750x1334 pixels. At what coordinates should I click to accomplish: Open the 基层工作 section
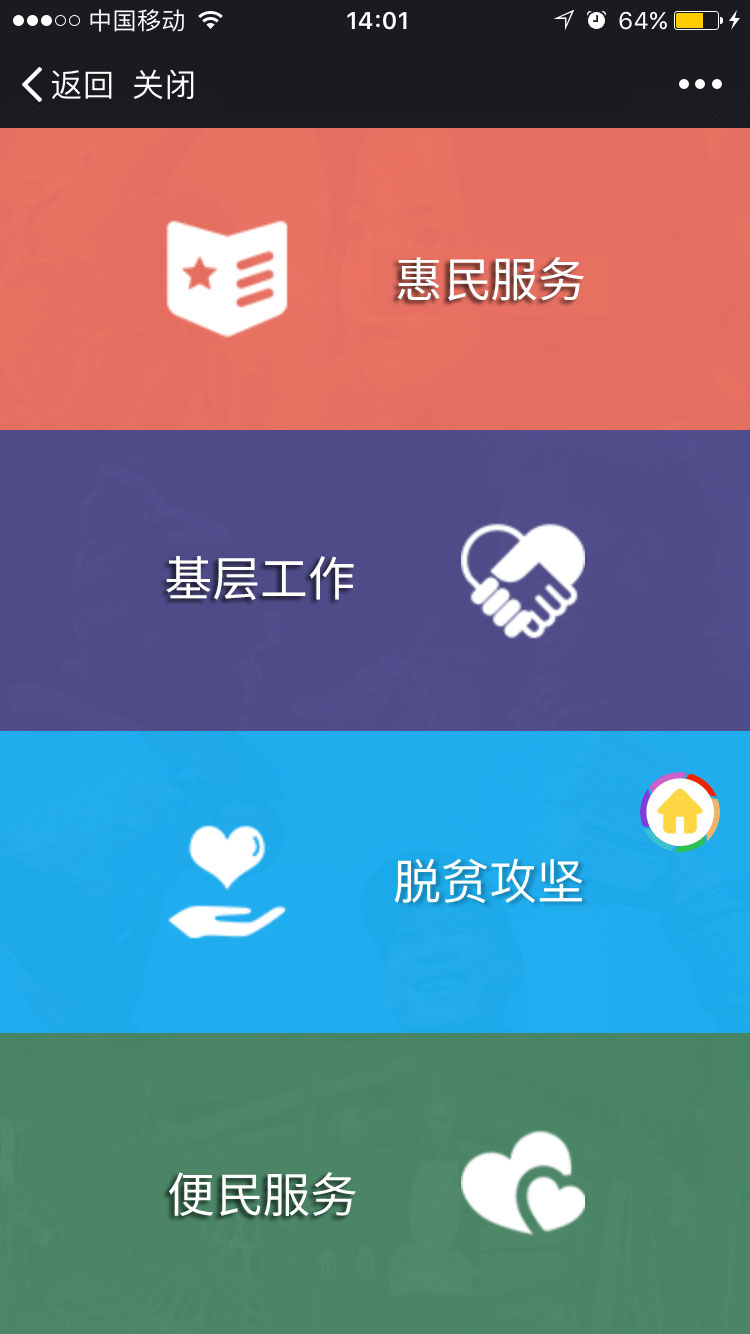[375, 580]
